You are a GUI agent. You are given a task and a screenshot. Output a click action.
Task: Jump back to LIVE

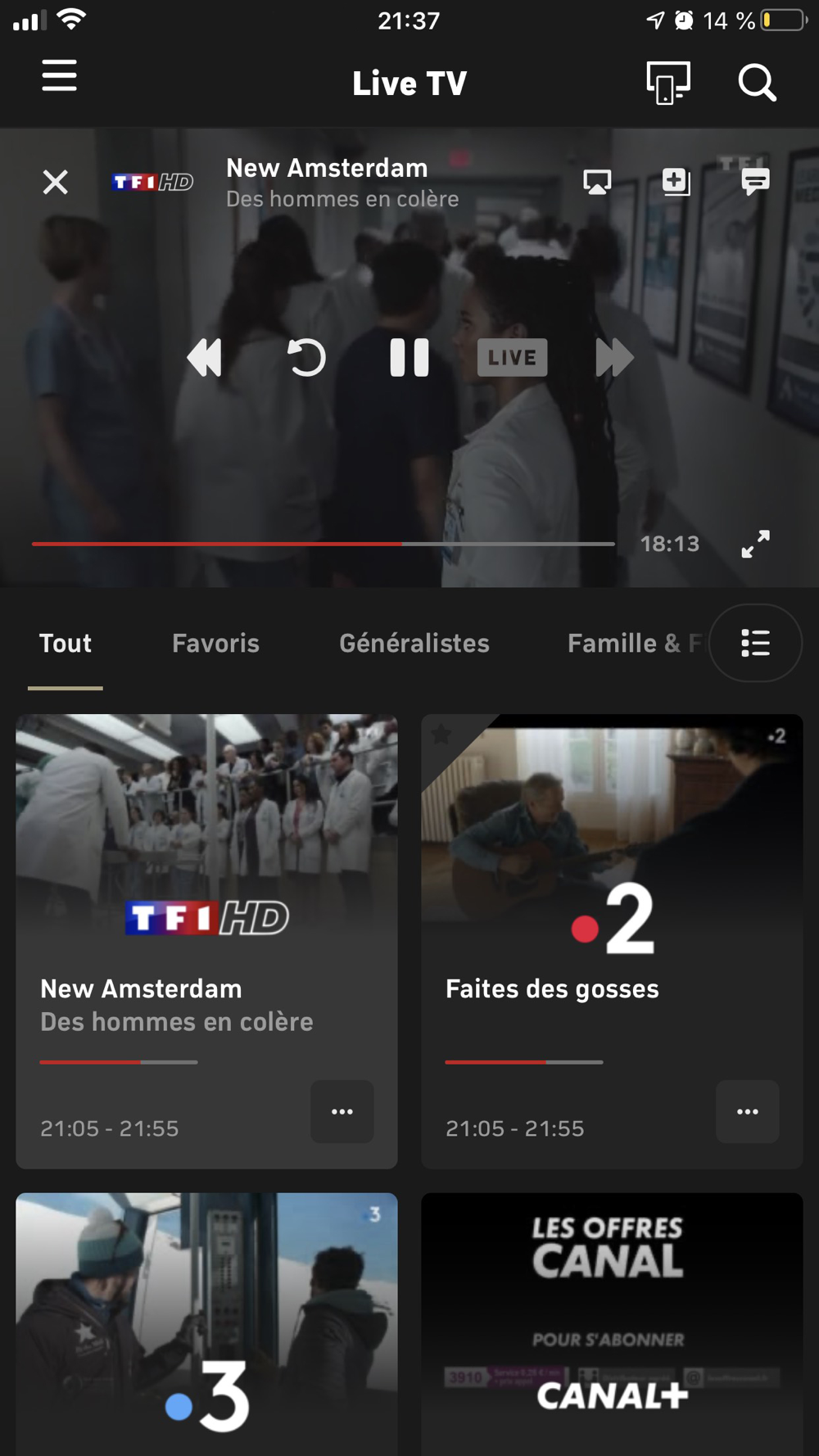pos(512,358)
